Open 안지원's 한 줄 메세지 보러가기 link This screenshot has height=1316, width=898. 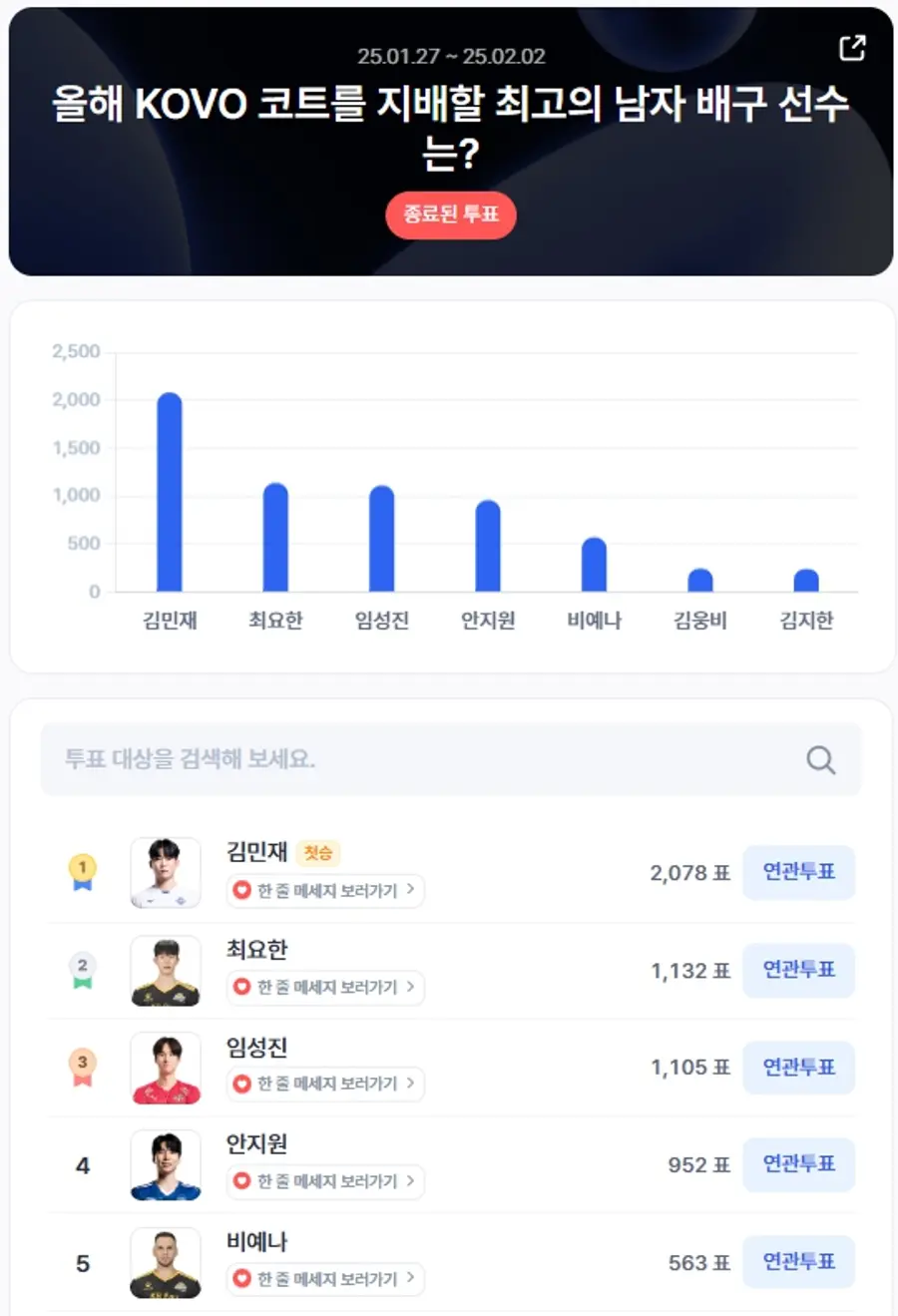tap(325, 1183)
